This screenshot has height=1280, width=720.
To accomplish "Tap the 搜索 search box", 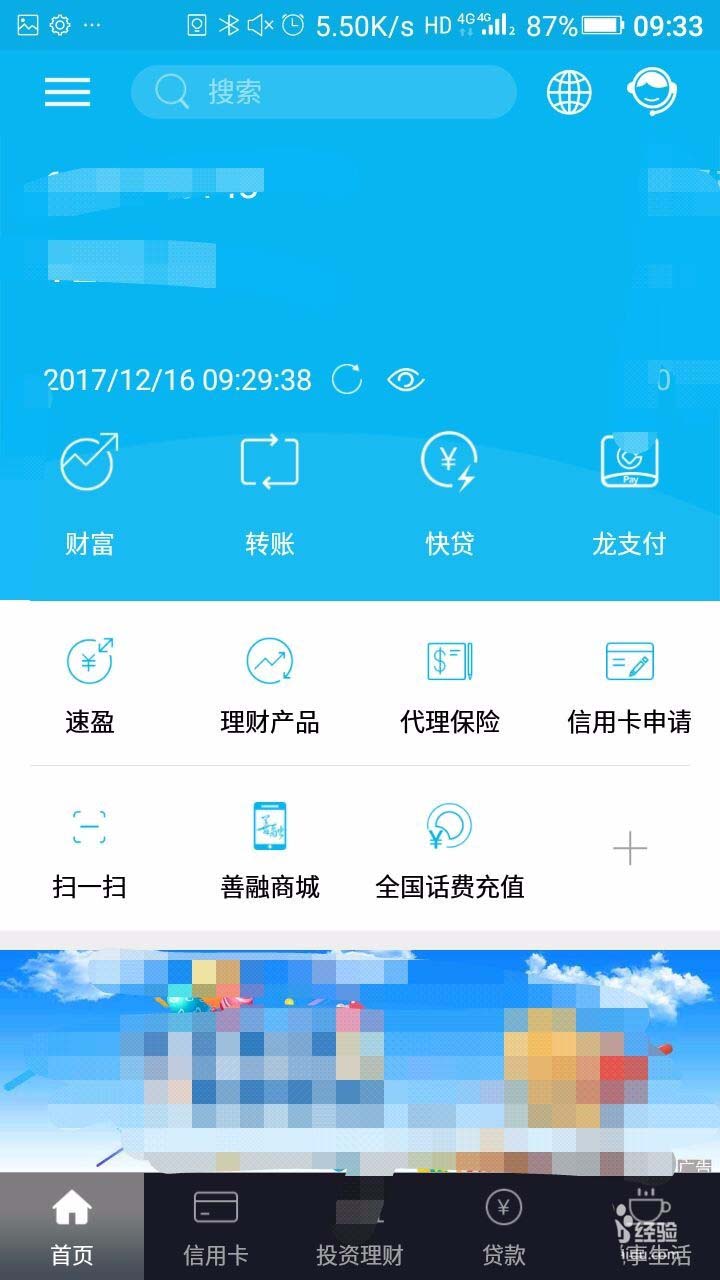I will point(323,92).
